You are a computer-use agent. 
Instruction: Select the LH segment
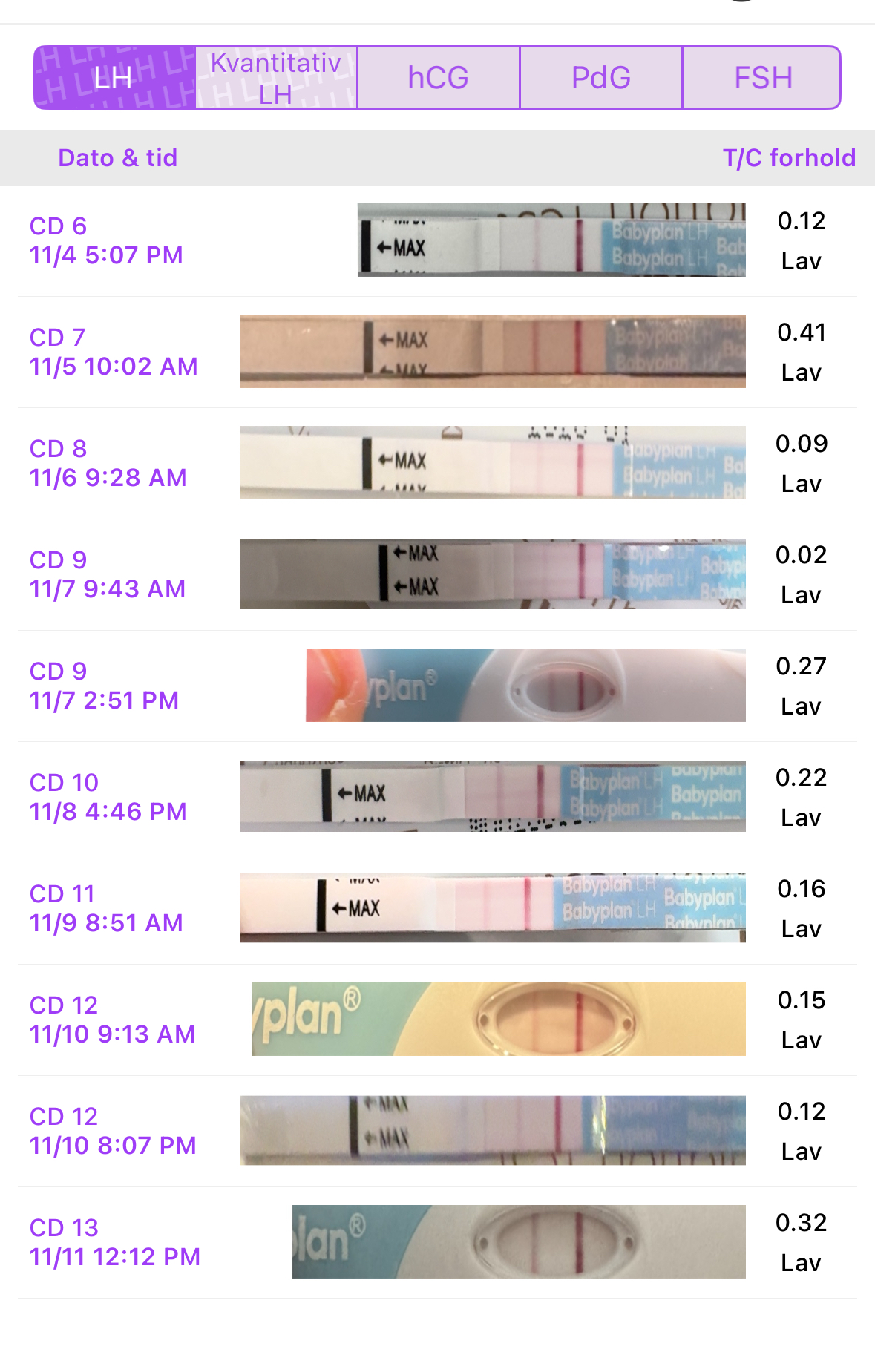coord(114,78)
